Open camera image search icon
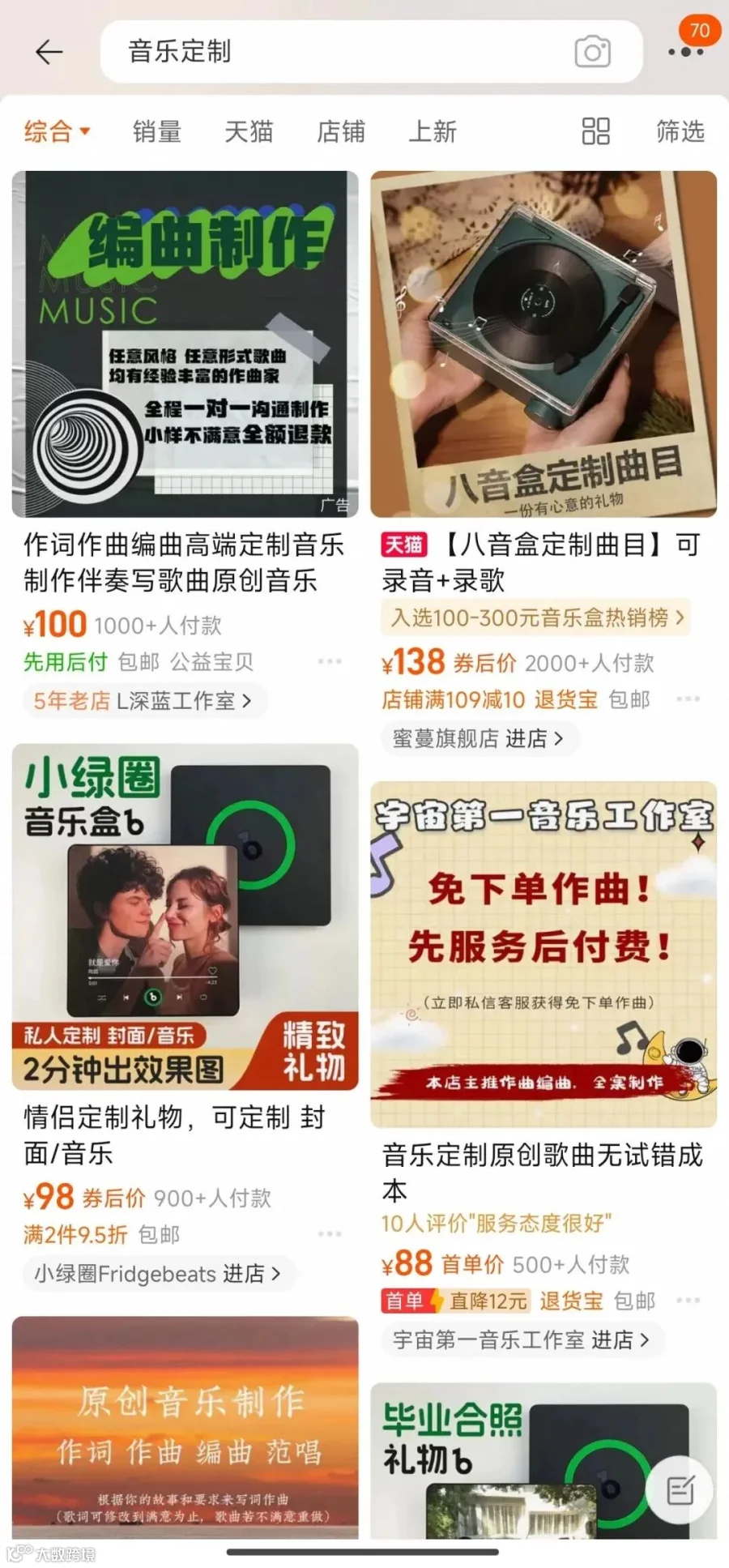The width and height of the screenshot is (729, 1568). pyautogui.click(x=592, y=52)
